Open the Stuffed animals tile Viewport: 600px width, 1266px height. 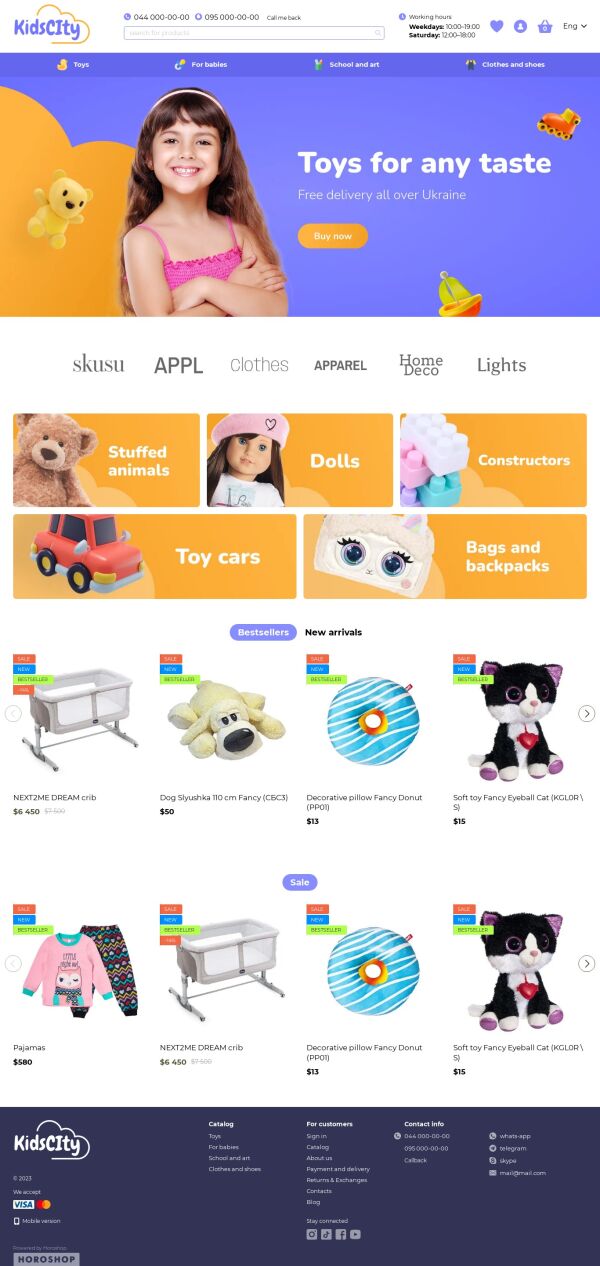click(106, 460)
